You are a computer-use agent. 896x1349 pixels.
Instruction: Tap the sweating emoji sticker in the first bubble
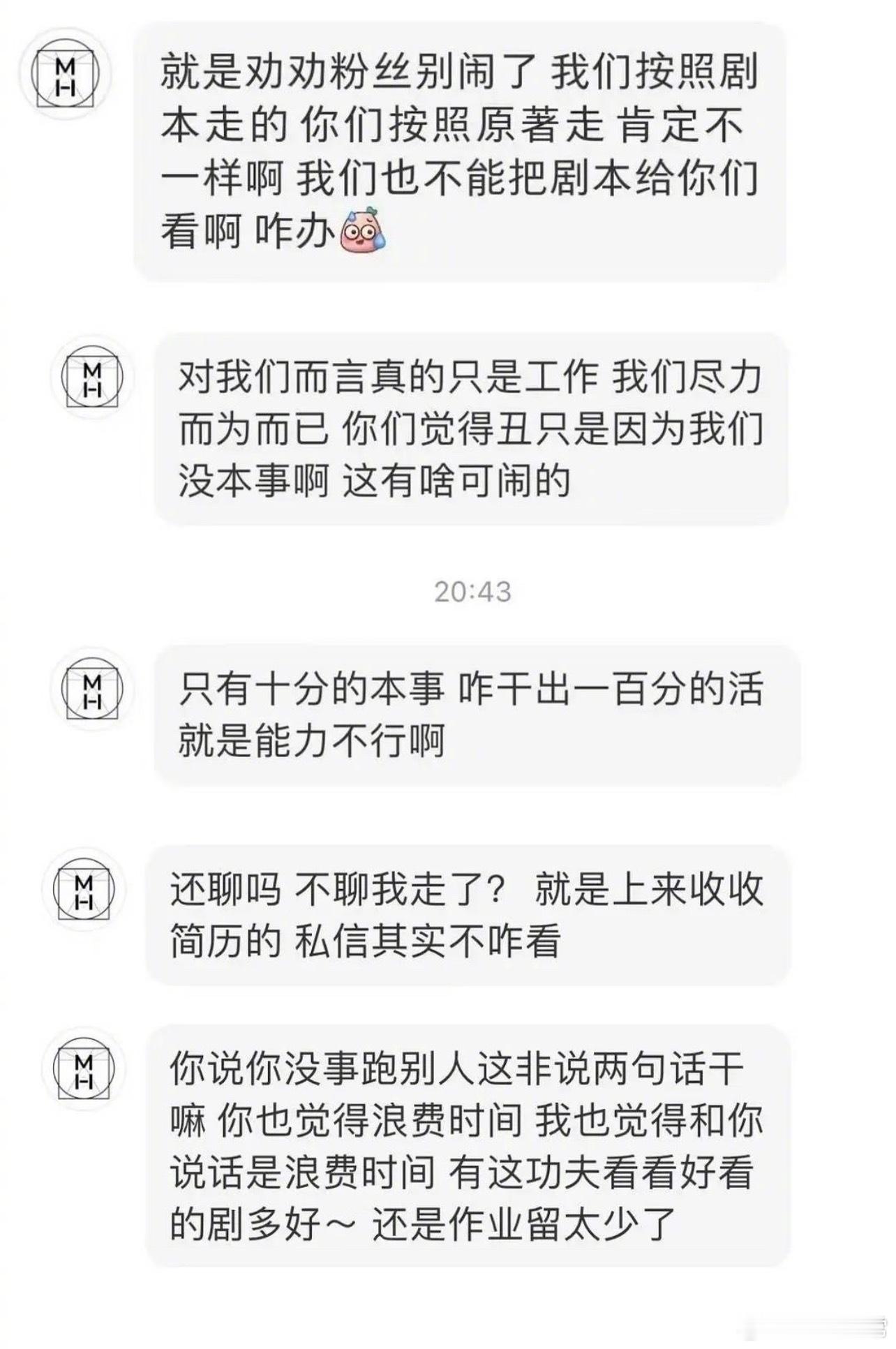(361, 234)
